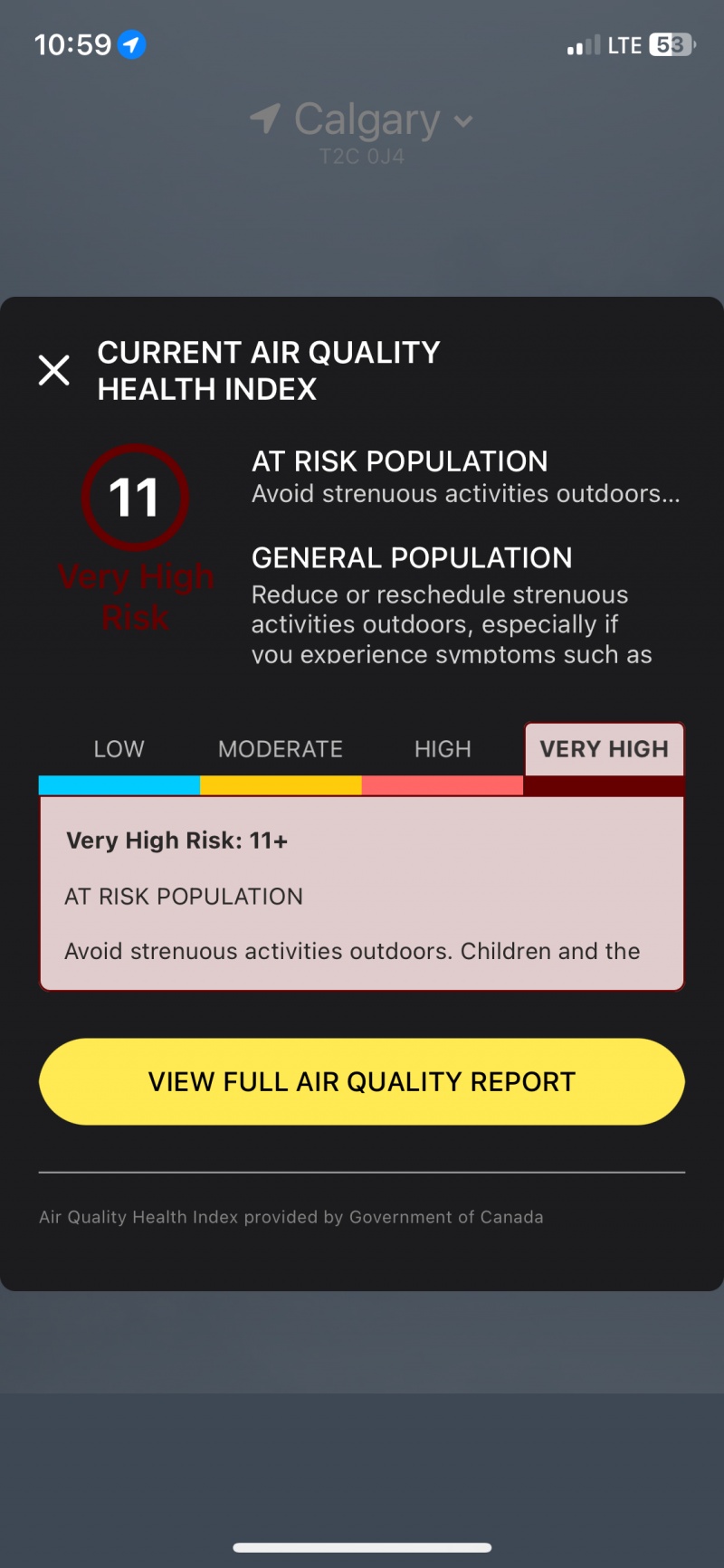The image size is (724, 1568).
Task: Switch to the LOW risk tab
Action: point(119,749)
